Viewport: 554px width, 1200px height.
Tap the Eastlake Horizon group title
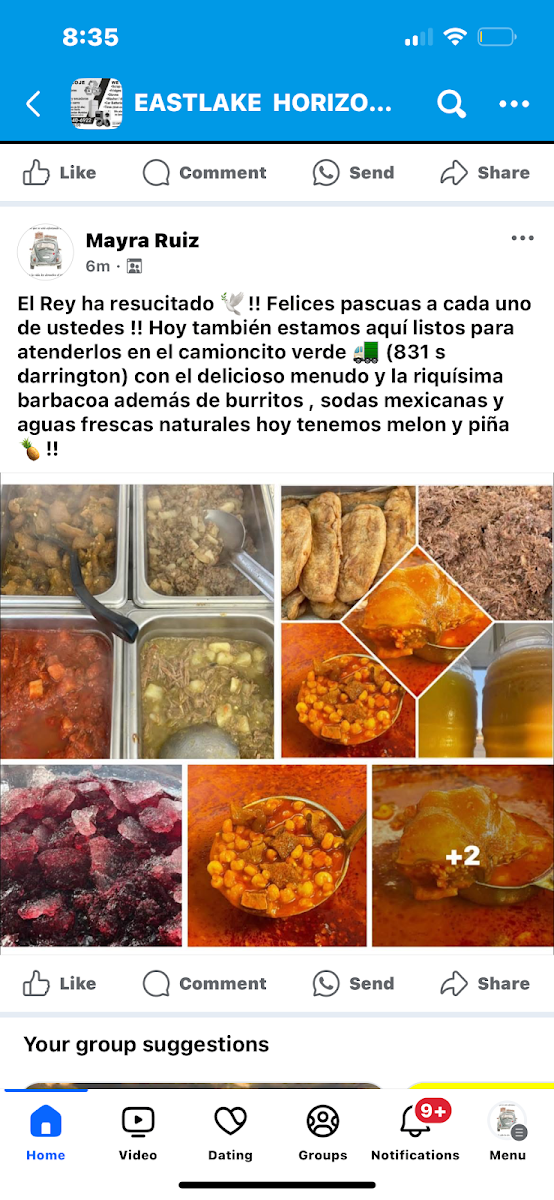(263, 104)
